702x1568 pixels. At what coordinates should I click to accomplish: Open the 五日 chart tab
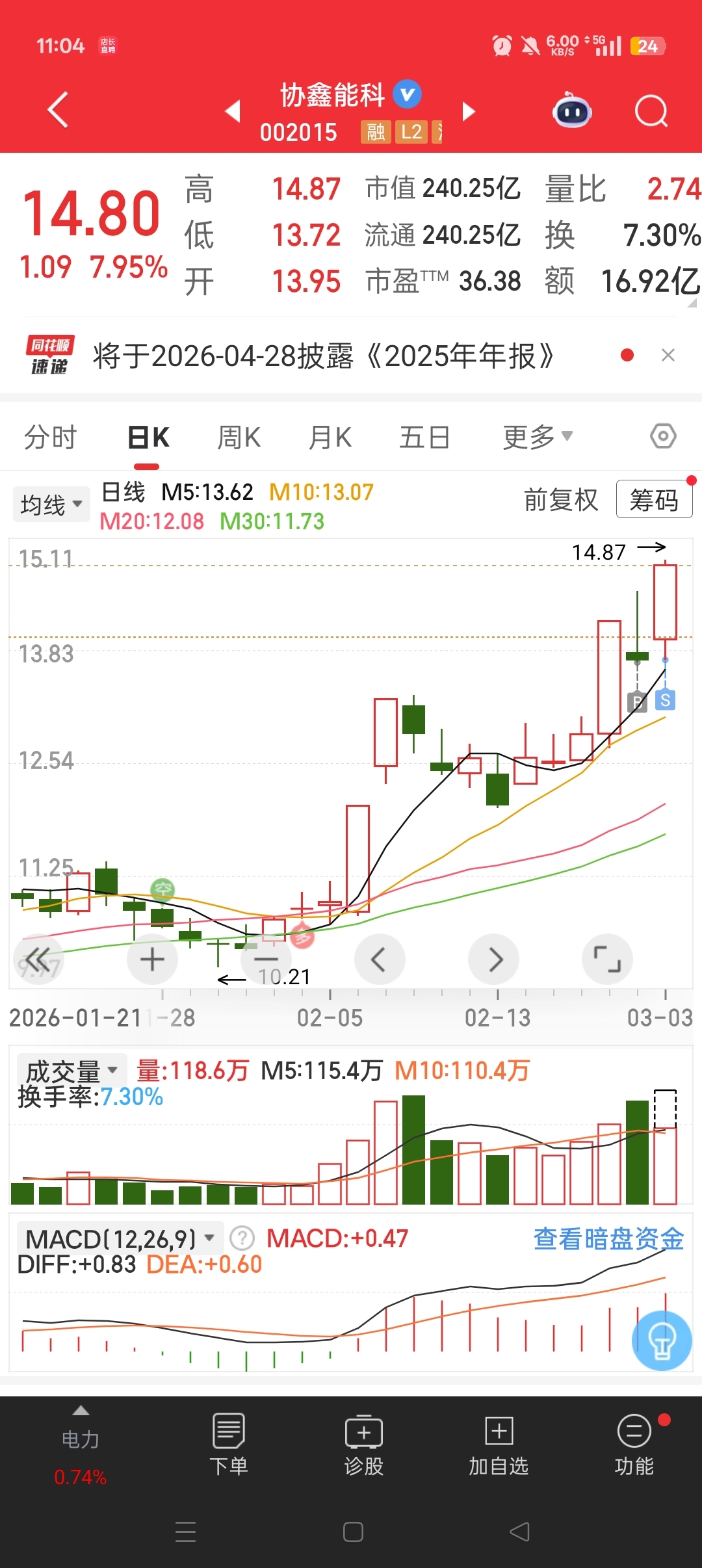425,437
